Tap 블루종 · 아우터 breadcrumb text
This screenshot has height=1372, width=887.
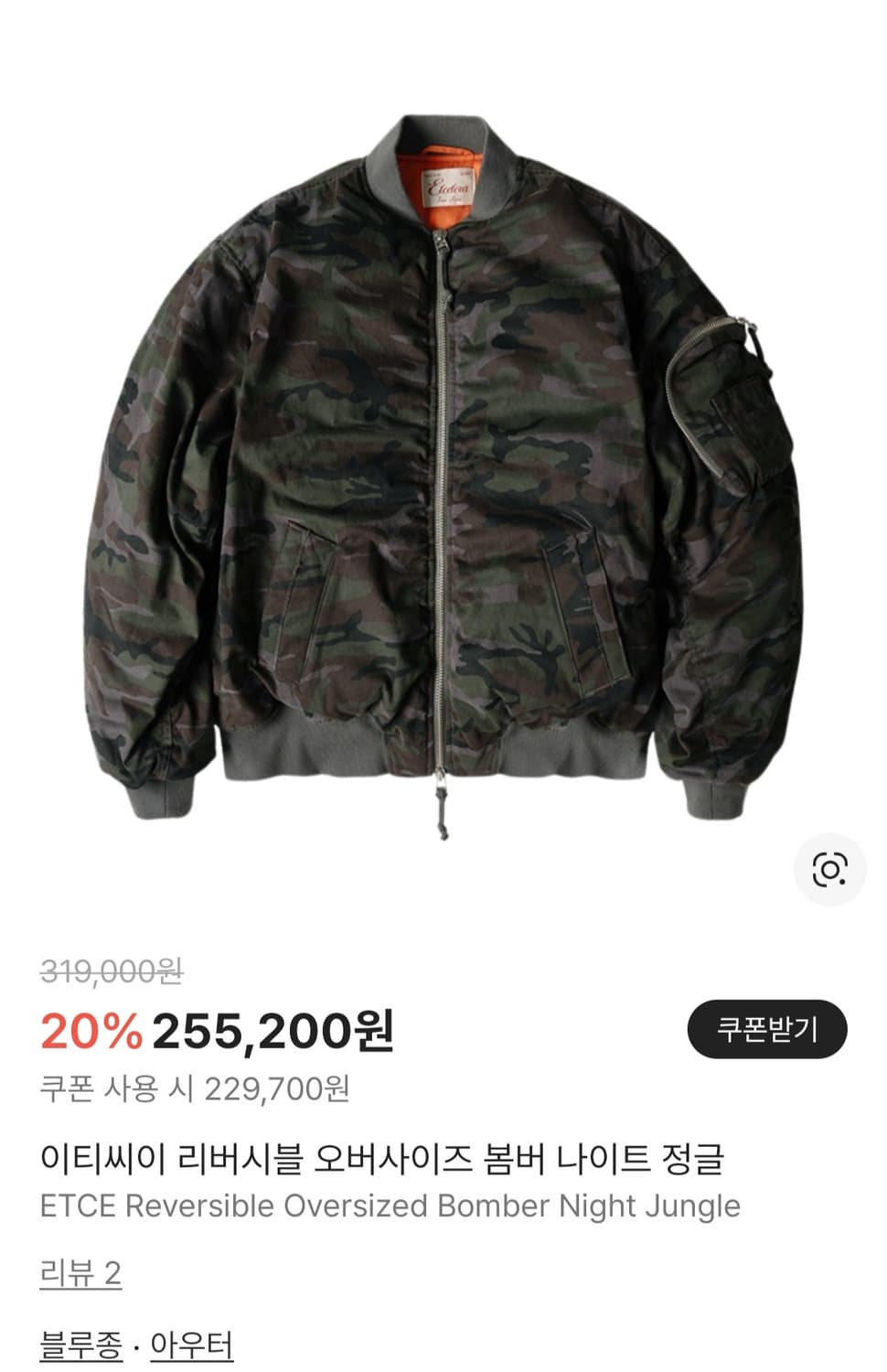click(137, 1345)
